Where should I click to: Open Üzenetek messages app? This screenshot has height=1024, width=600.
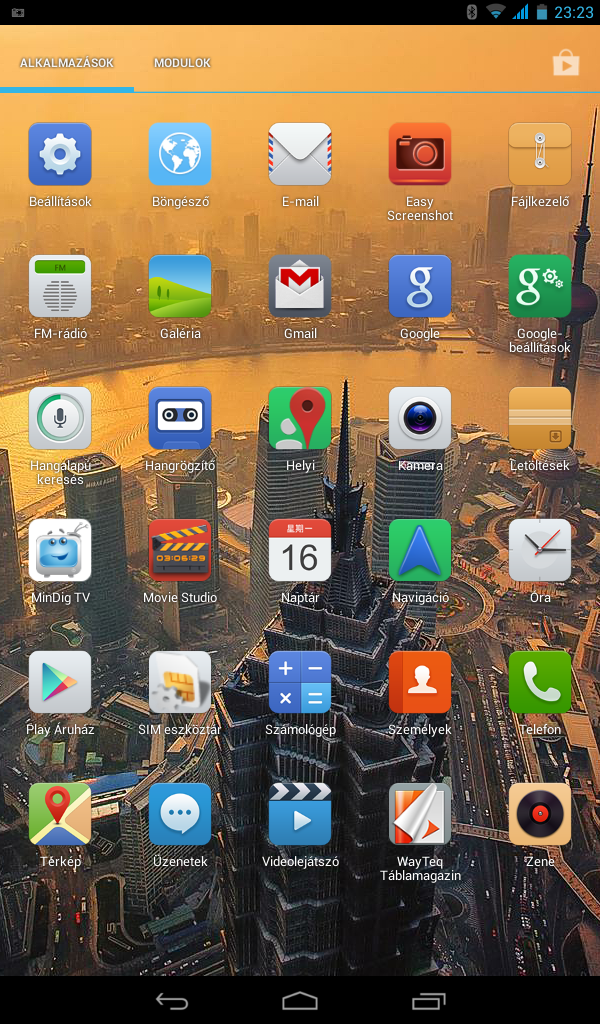(180, 815)
